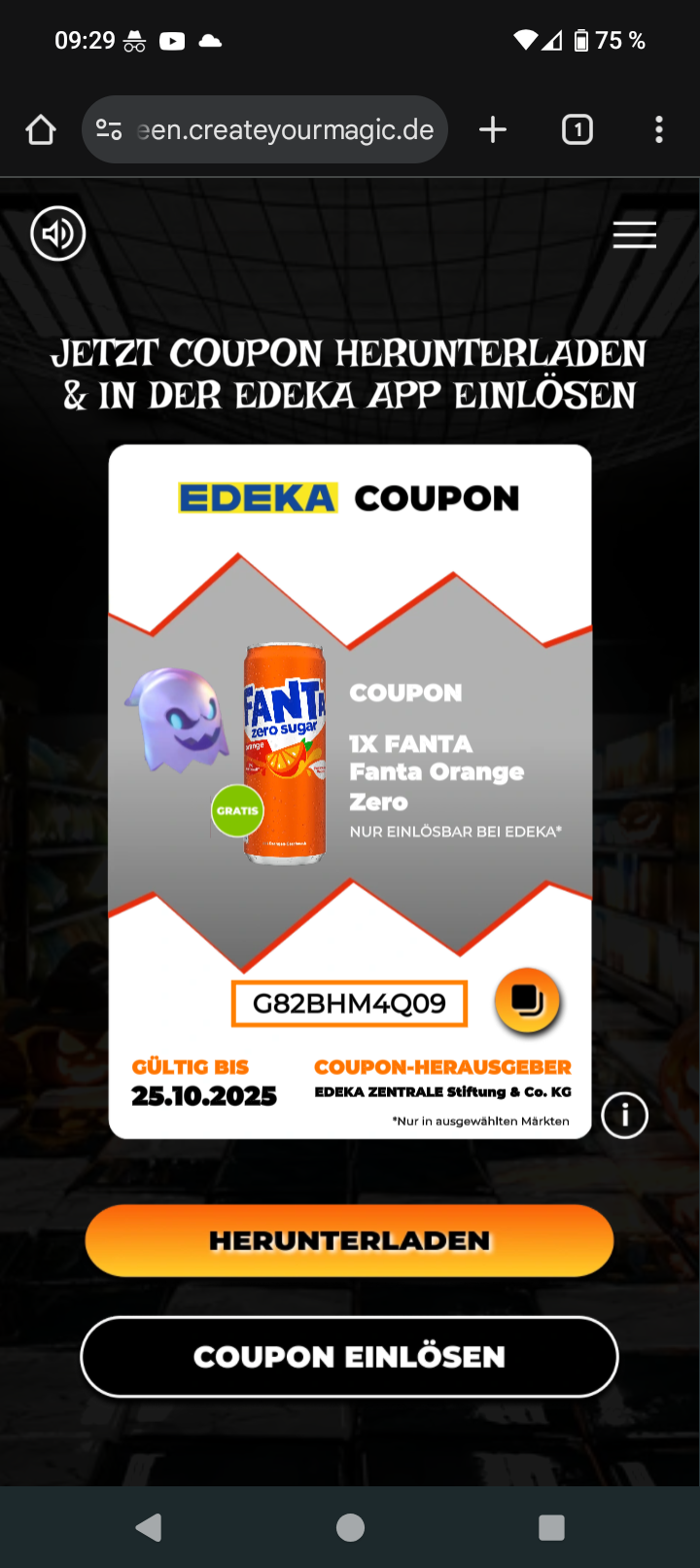700x1568 pixels.
Task: Show the open tabs switcher
Action: (577, 129)
